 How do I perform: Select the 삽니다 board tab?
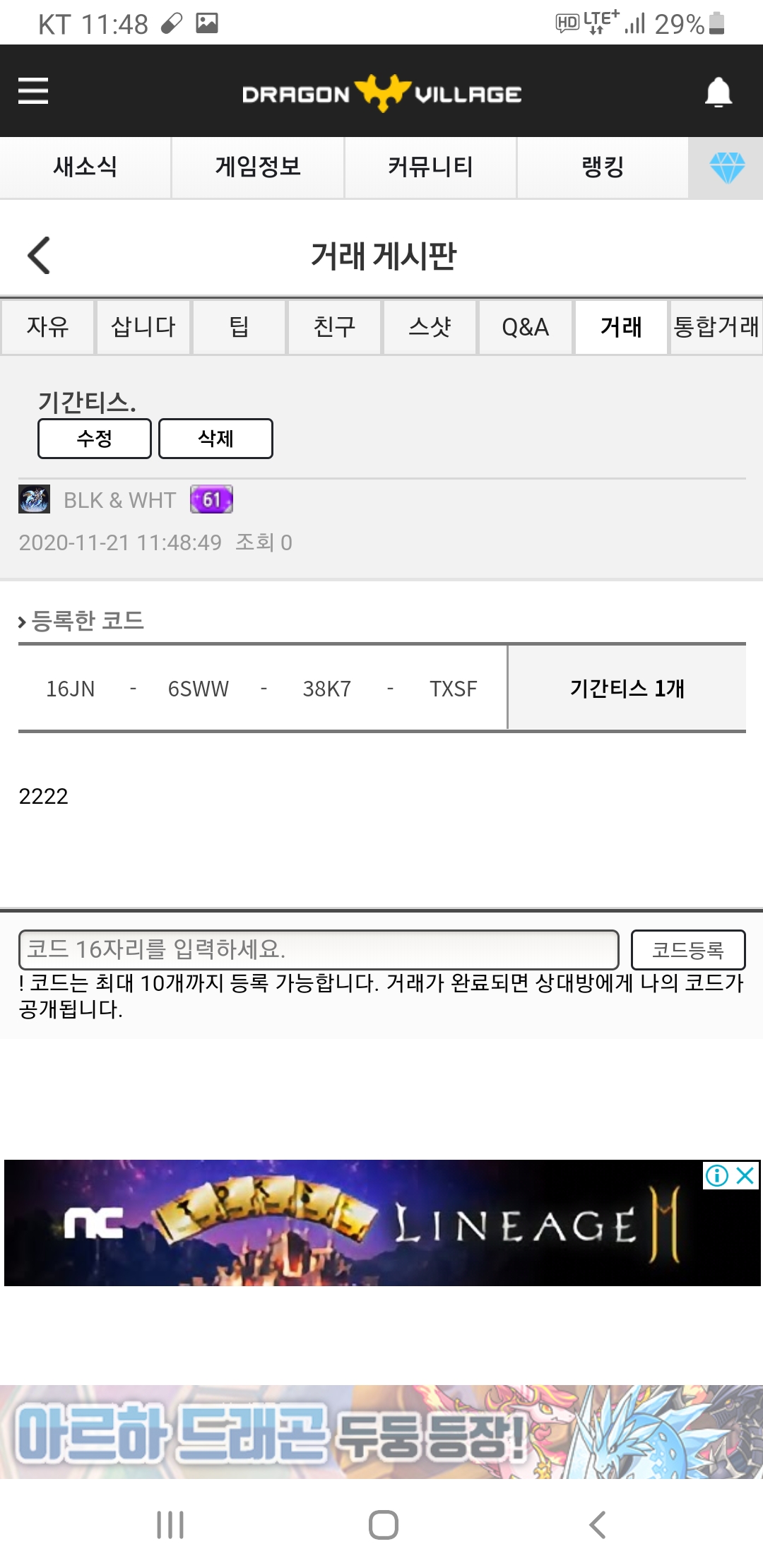point(143,327)
